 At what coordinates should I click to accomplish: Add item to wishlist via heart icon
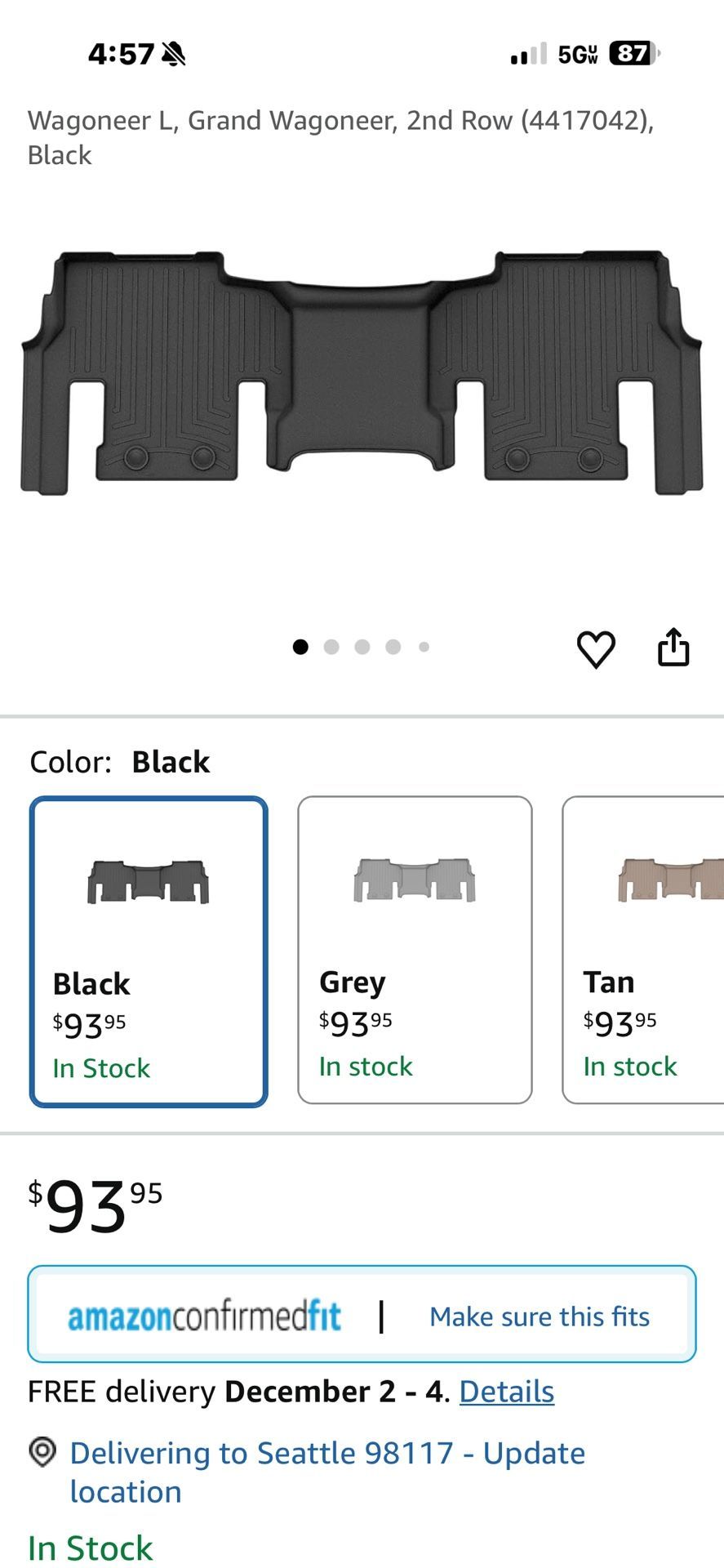(x=597, y=648)
